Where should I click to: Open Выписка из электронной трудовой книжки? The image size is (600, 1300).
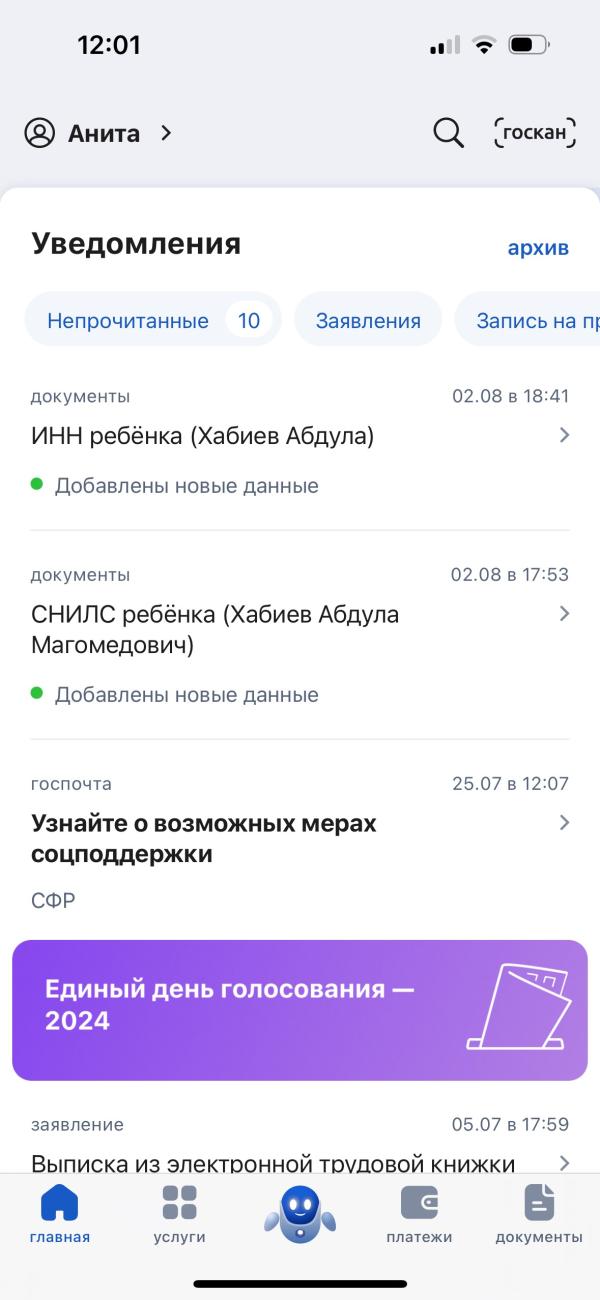coord(300,1162)
